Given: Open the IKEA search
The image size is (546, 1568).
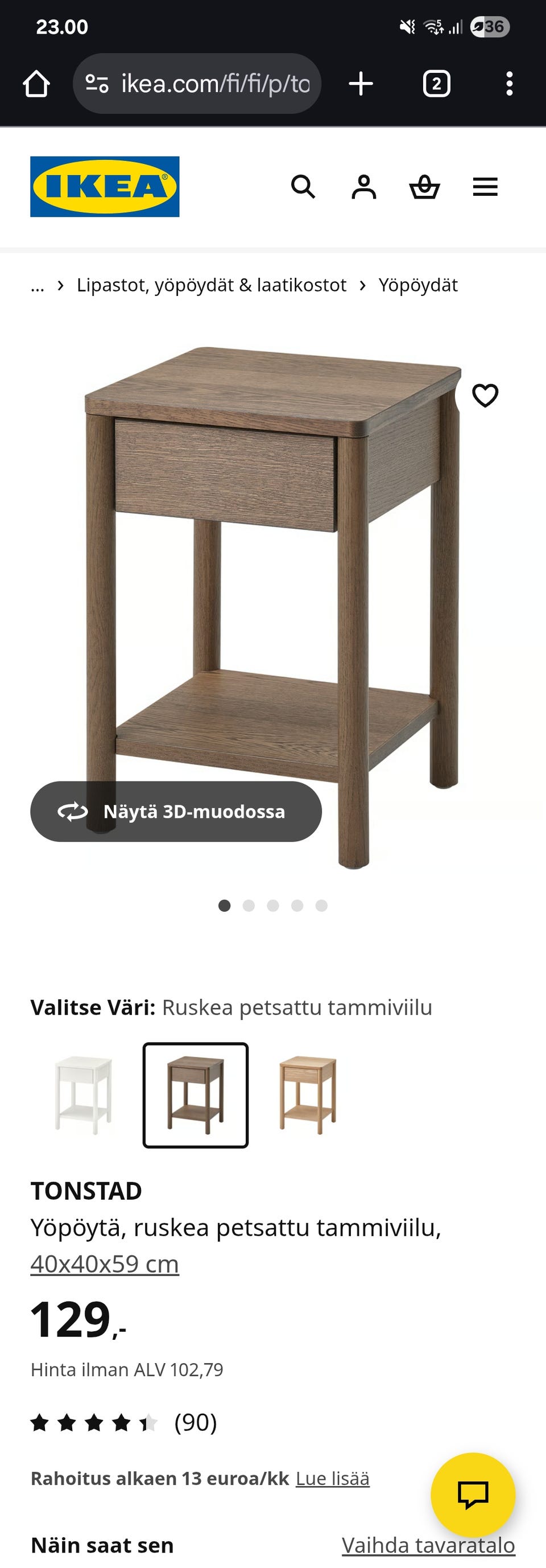Looking at the screenshot, I should point(303,187).
